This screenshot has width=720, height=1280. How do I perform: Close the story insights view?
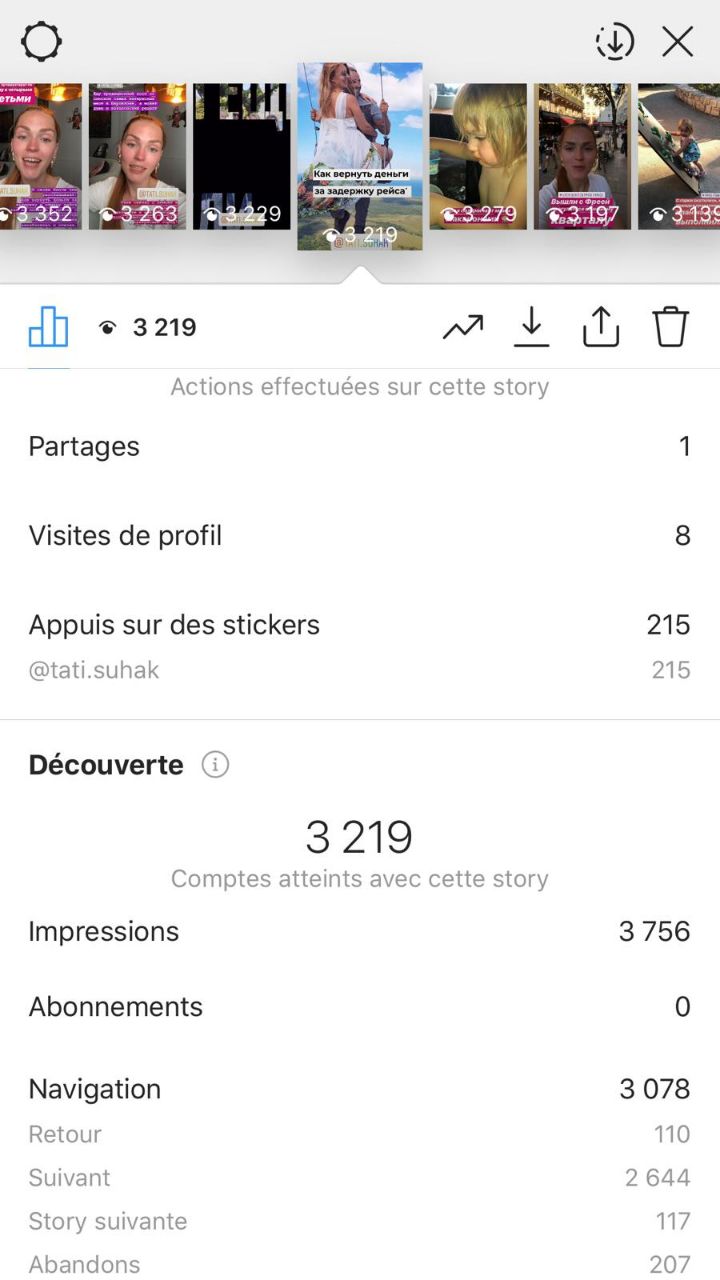678,42
